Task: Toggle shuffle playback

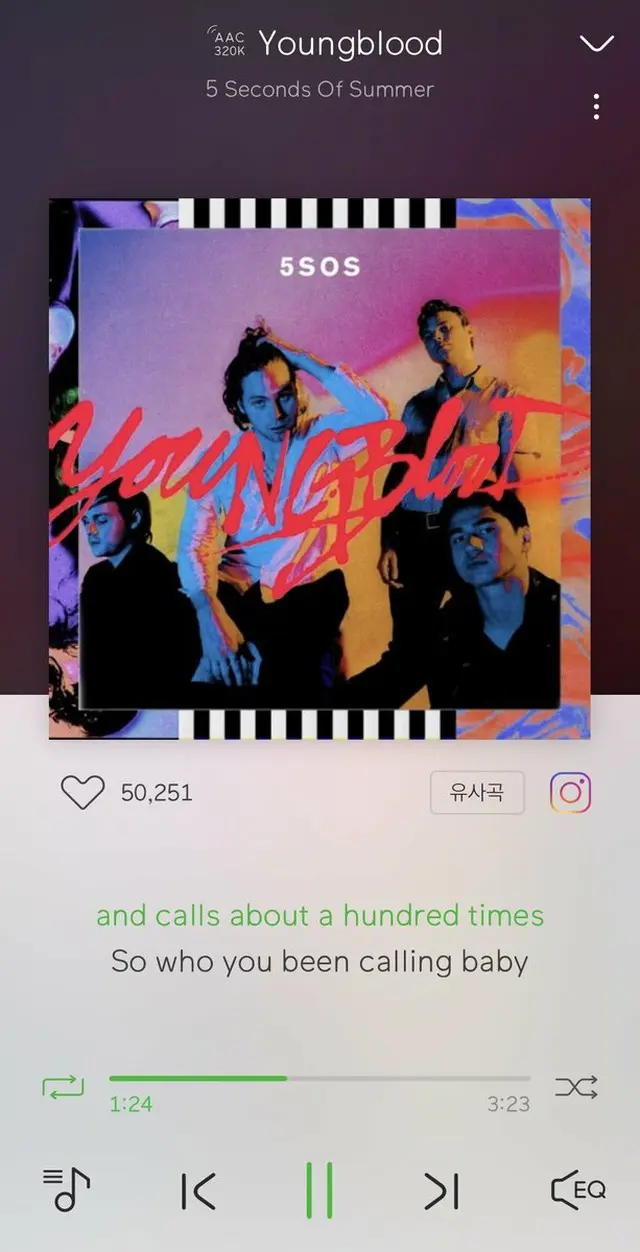Action: pyautogui.click(x=576, y=1086)
